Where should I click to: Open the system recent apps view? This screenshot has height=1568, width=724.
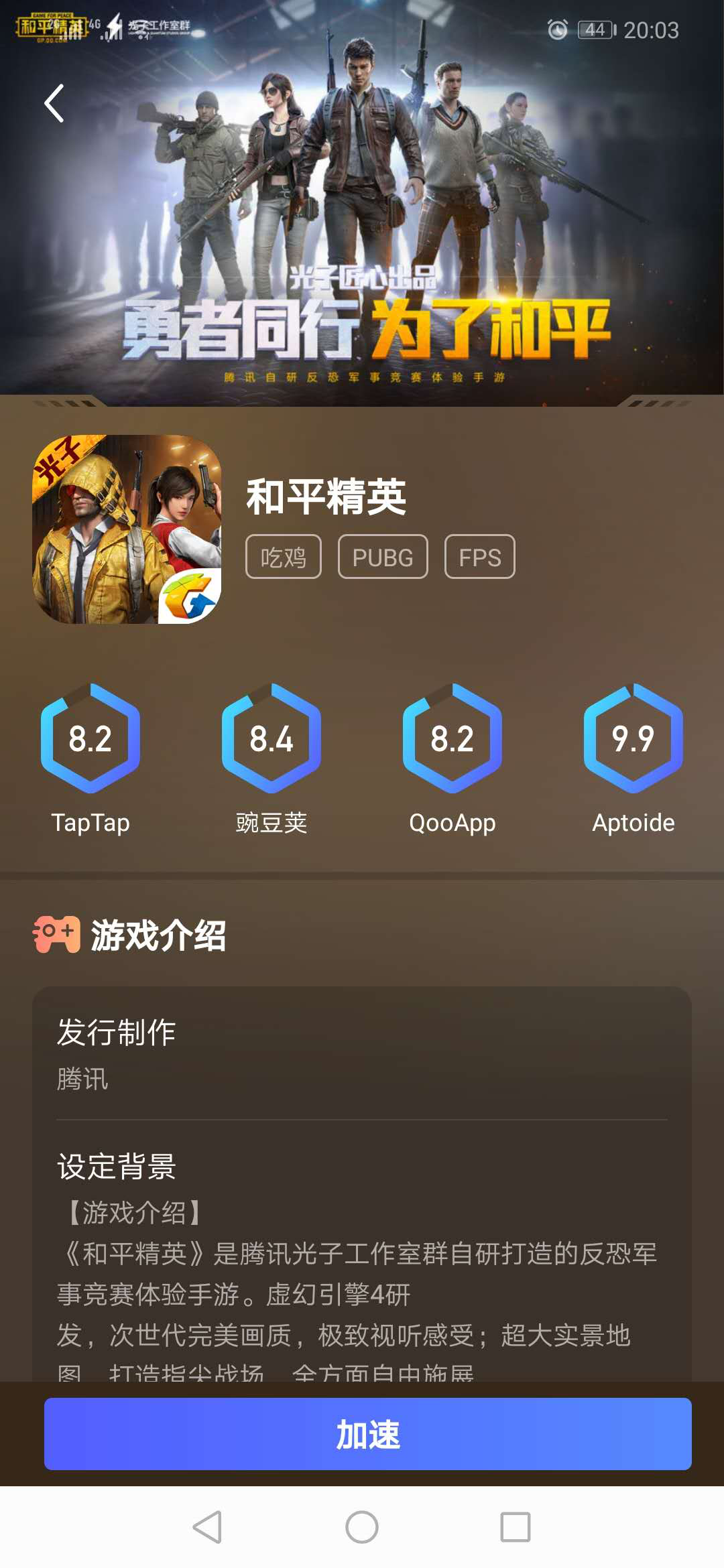[x=515, y=1527]
